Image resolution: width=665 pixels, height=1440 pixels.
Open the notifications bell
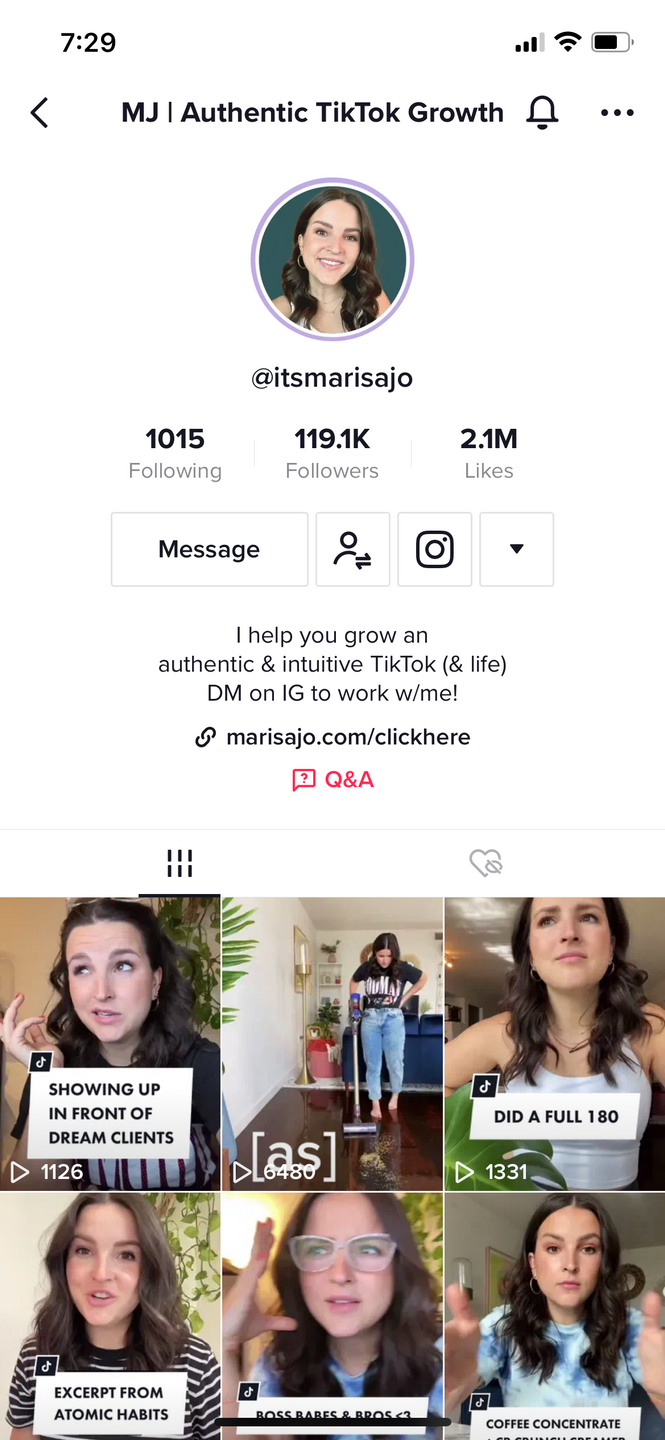542,113
